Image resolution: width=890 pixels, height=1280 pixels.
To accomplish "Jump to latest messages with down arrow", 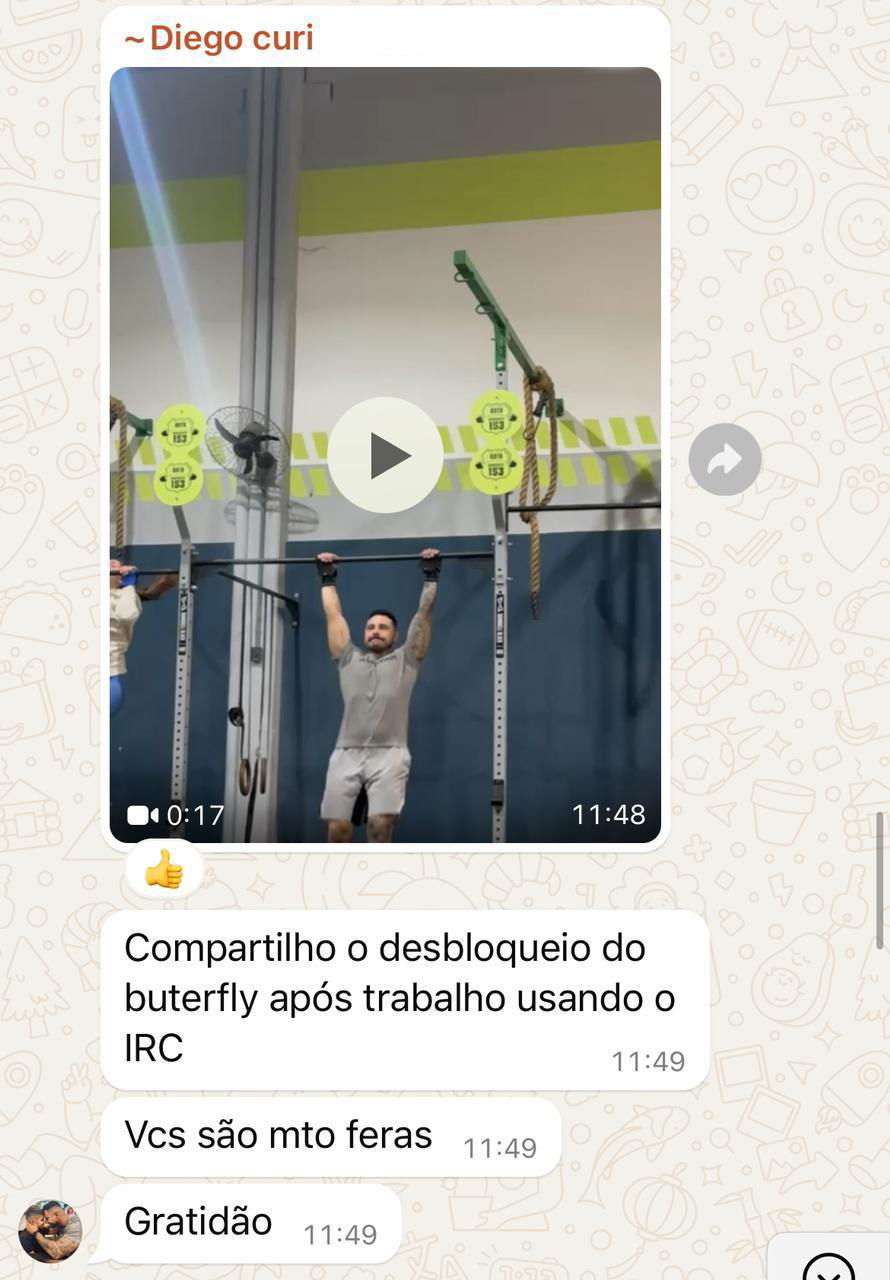I will pos(829,1265).
